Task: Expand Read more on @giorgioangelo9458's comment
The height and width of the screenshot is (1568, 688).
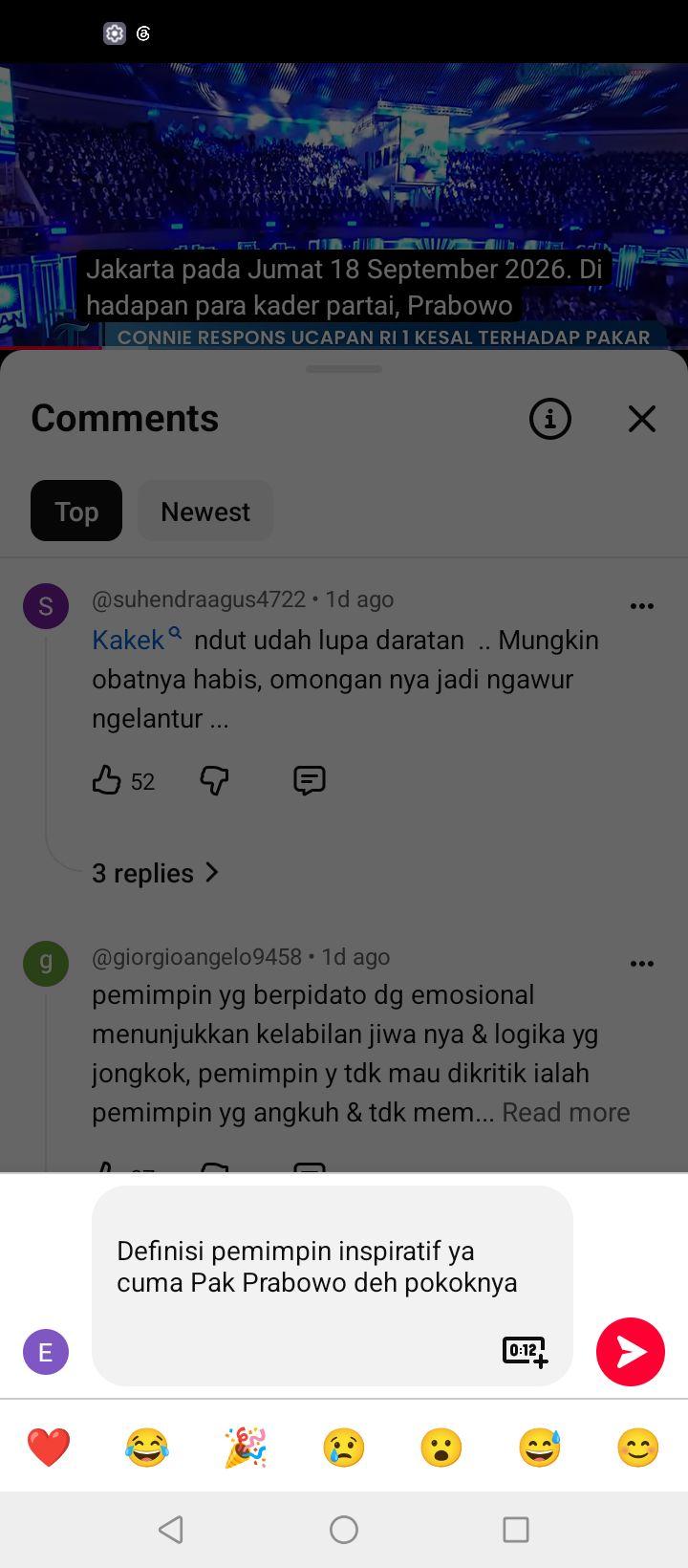Action: [x=566, y=1112]
